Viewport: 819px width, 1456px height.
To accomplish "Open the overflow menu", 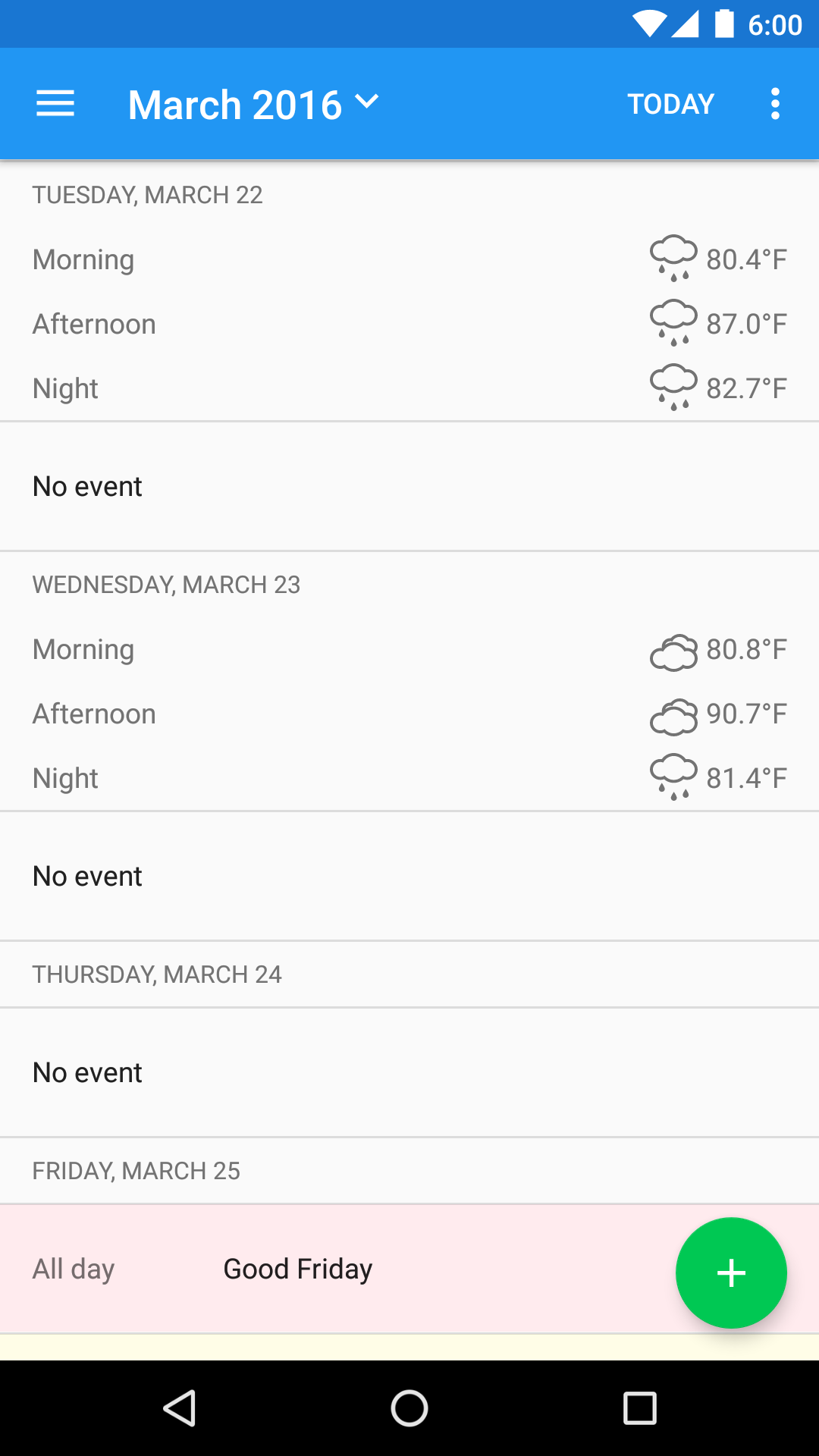I will 774,104.
